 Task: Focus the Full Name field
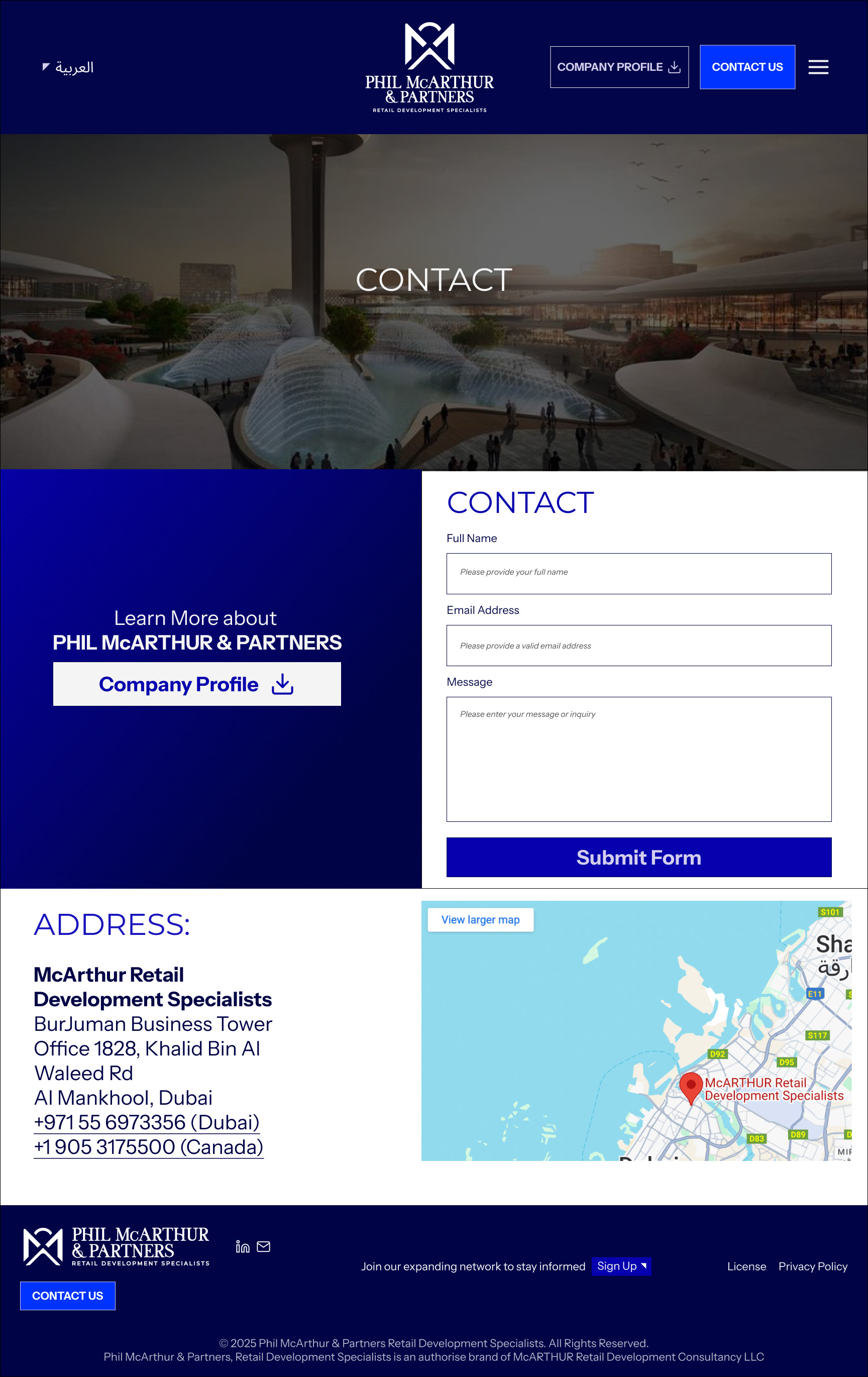click(x=638, y=573)
